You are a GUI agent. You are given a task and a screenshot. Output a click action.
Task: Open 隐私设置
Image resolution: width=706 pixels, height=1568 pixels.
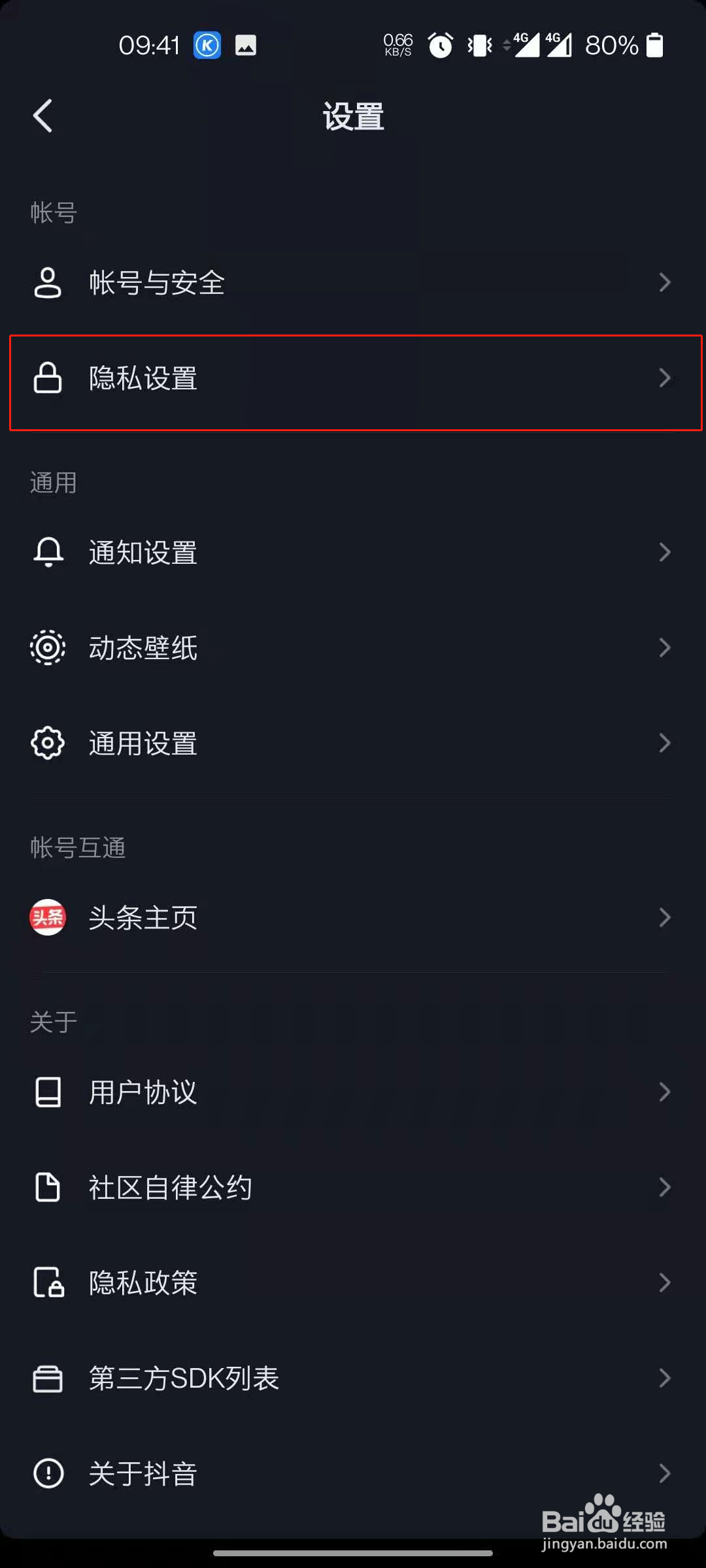pos(353,378)
